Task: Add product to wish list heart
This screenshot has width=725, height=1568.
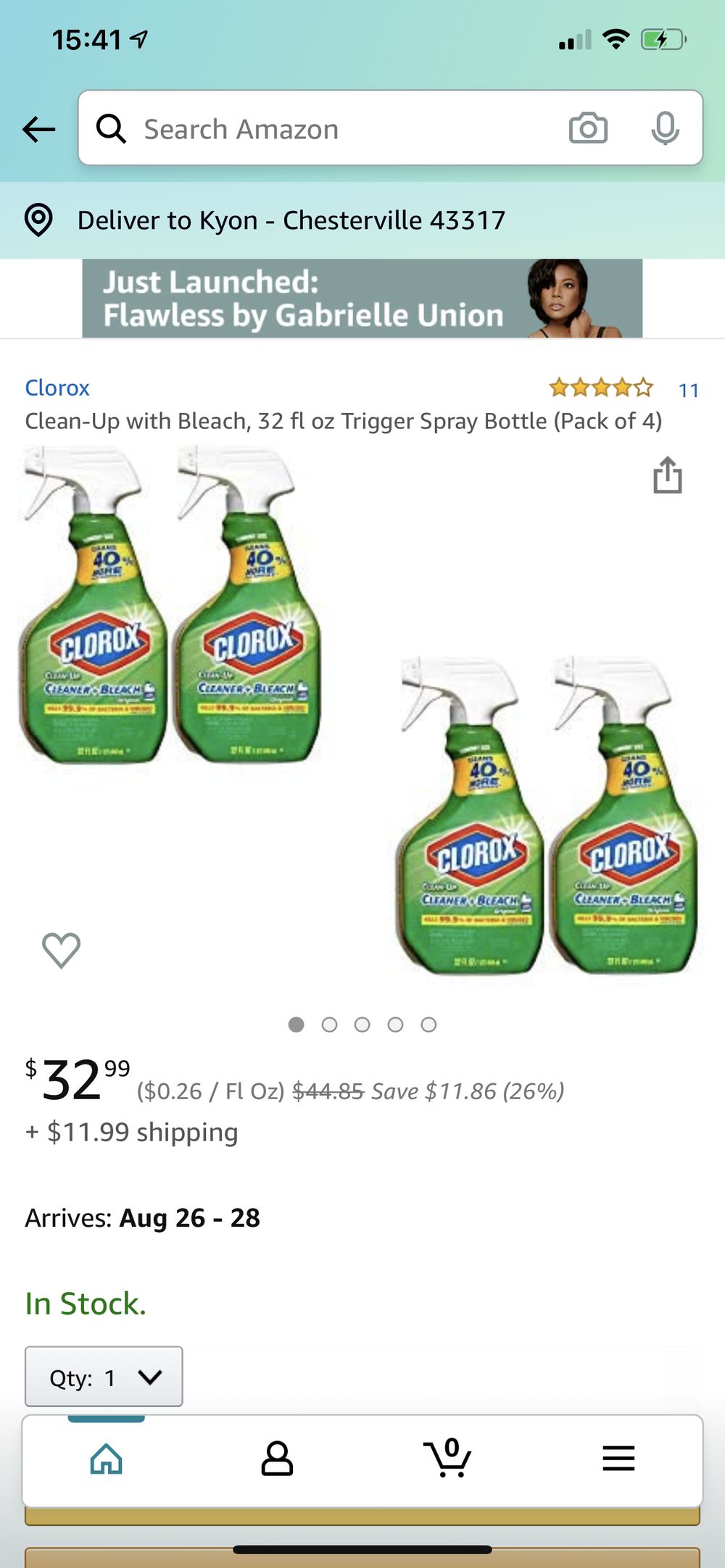Action: (x=62, y=950)
